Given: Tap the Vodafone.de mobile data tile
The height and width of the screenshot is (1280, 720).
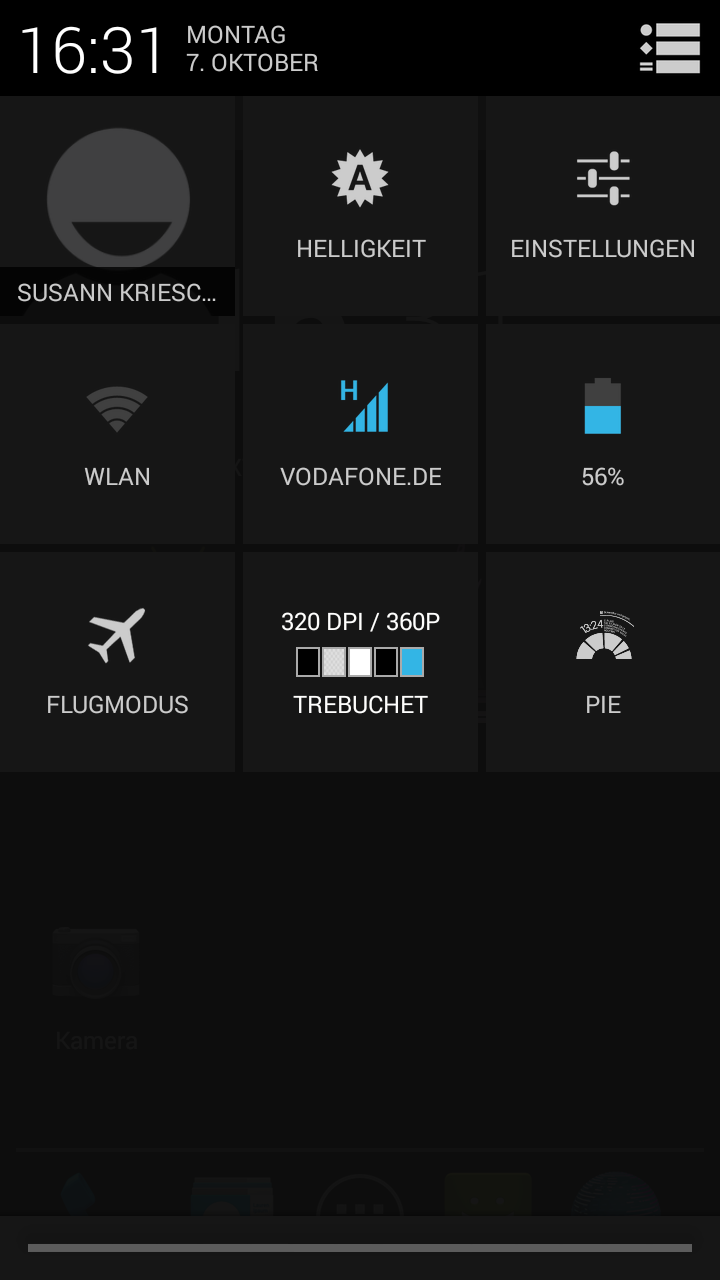Looking at the screenshot, I should tap(360, 434).
